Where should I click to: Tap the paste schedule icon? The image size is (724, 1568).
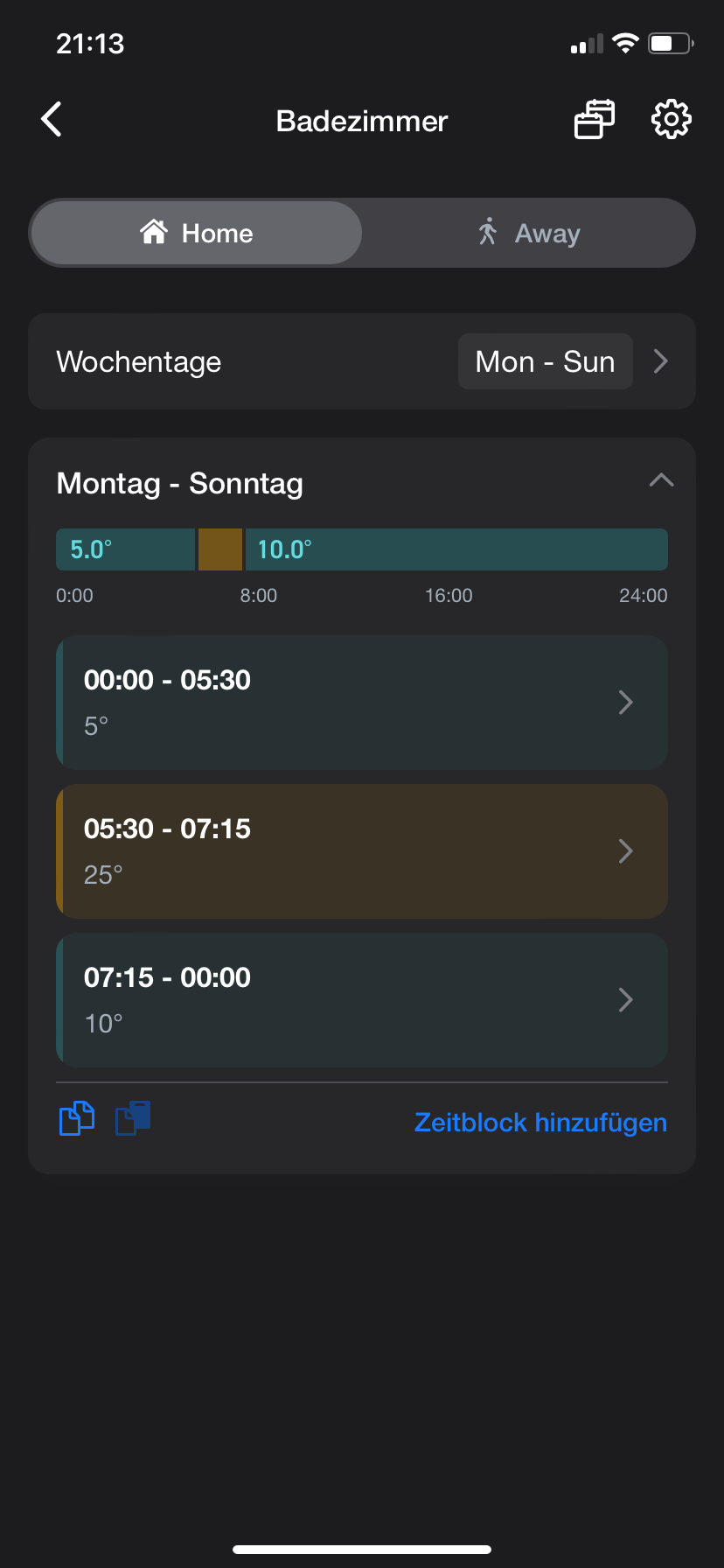tap(133, 1118)
